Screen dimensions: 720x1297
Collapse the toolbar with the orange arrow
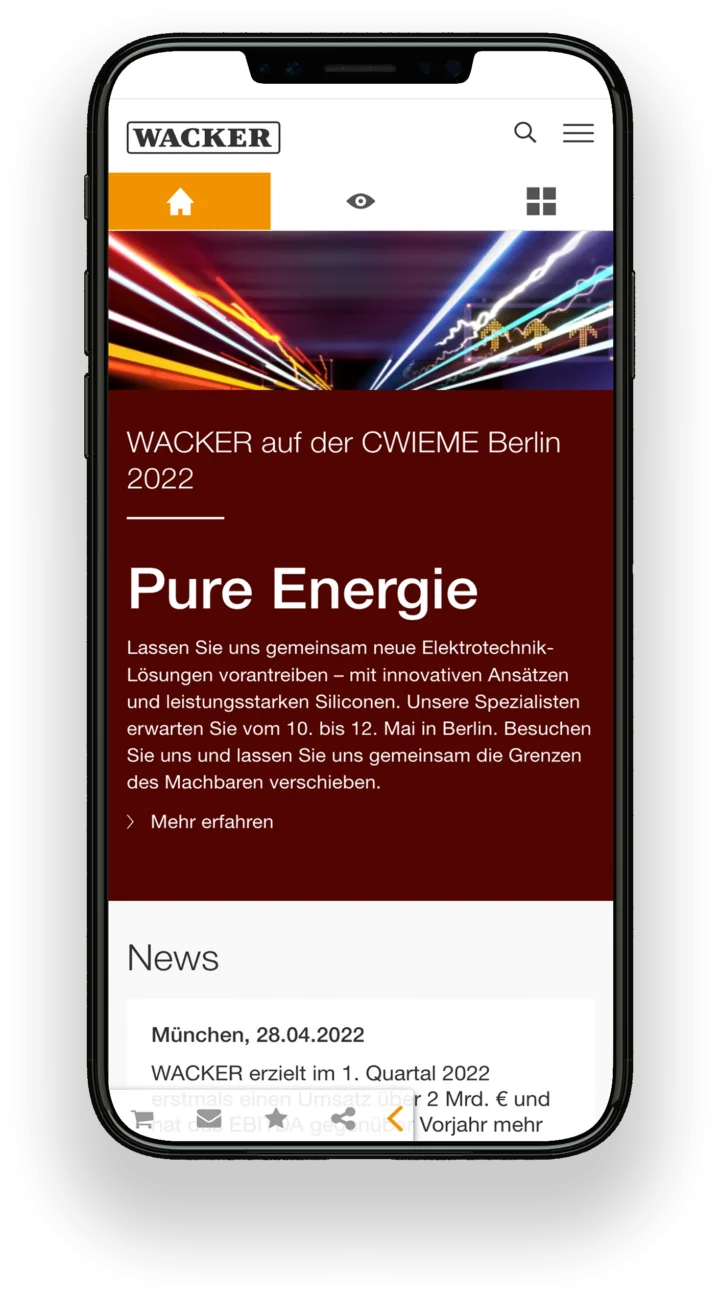(396, 1119)
